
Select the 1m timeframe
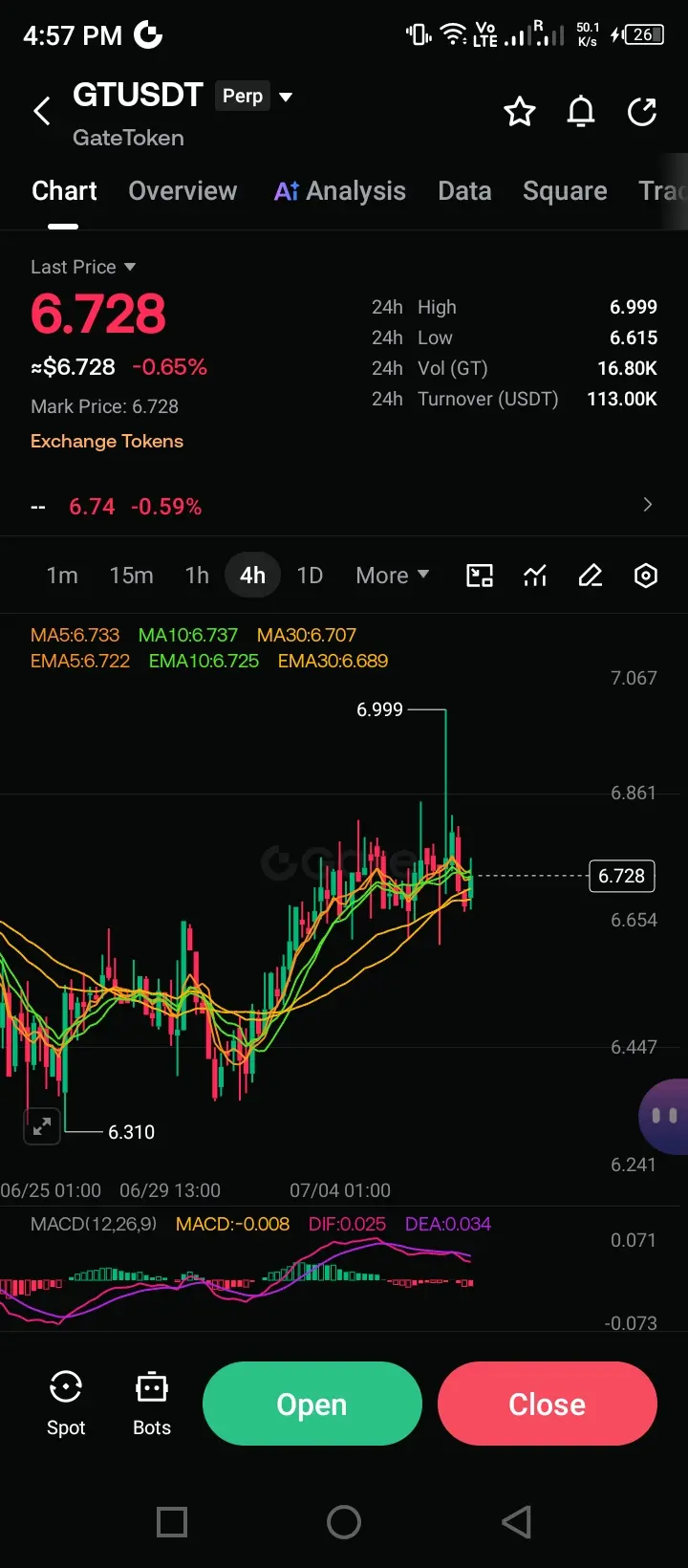coord(62,576)
